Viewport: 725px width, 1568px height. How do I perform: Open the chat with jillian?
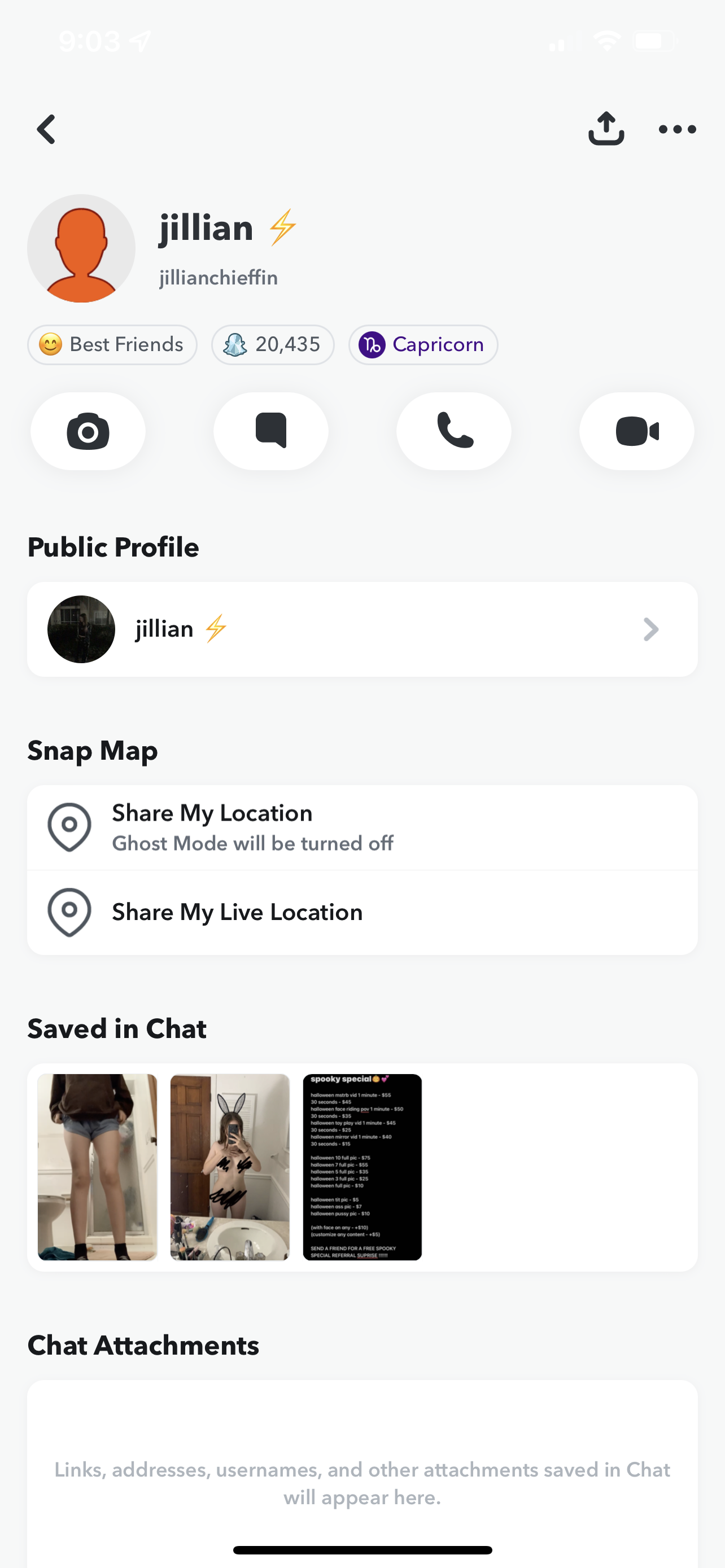(x=271, y=431)
